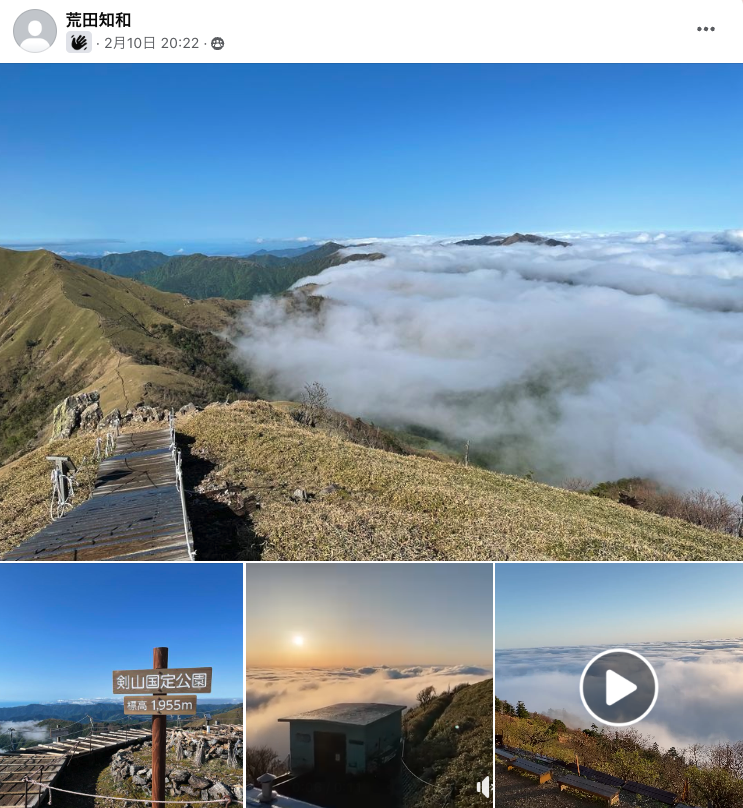Open the 剣山国定公園 signpost photo

(x=121, y=685)
